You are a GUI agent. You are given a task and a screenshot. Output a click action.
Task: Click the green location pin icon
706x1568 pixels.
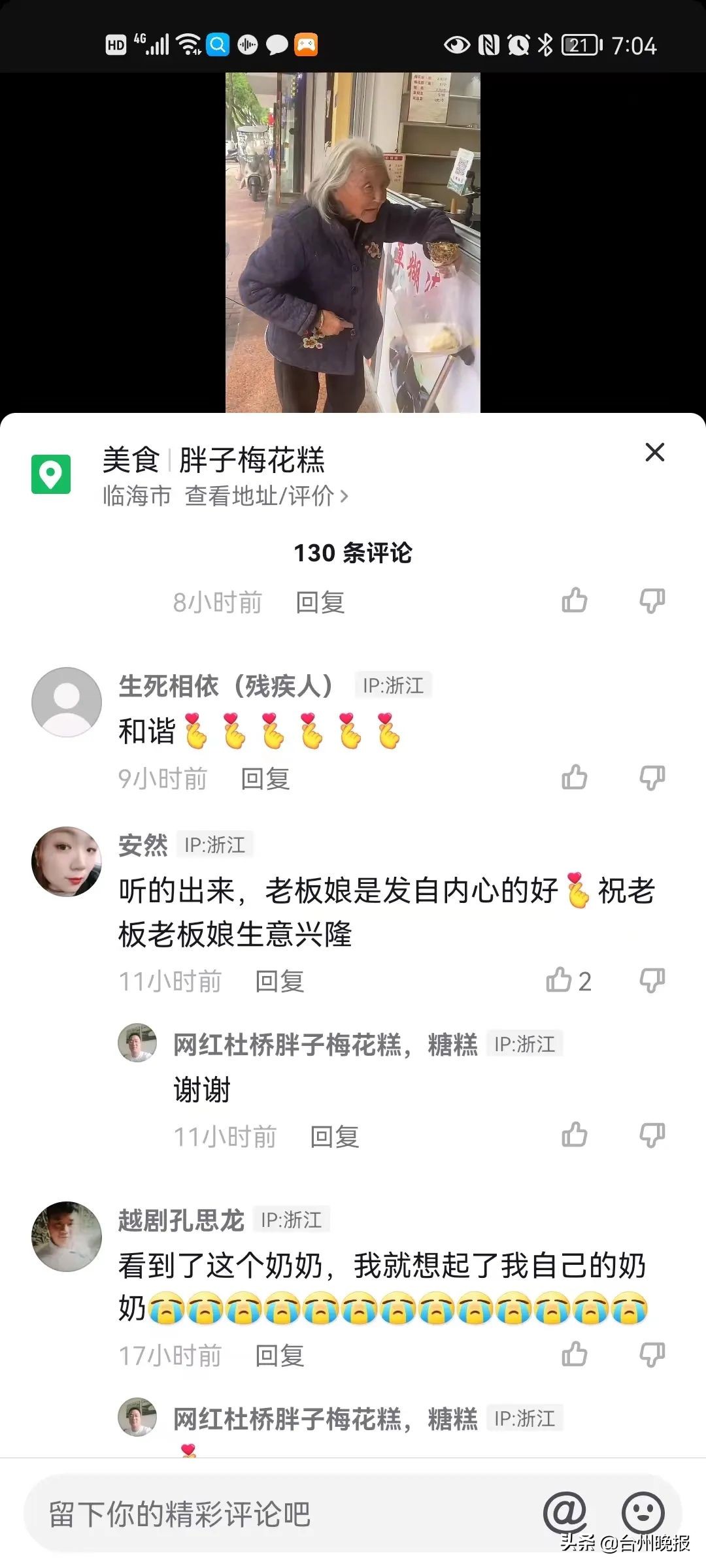click(x=50, y=475)
